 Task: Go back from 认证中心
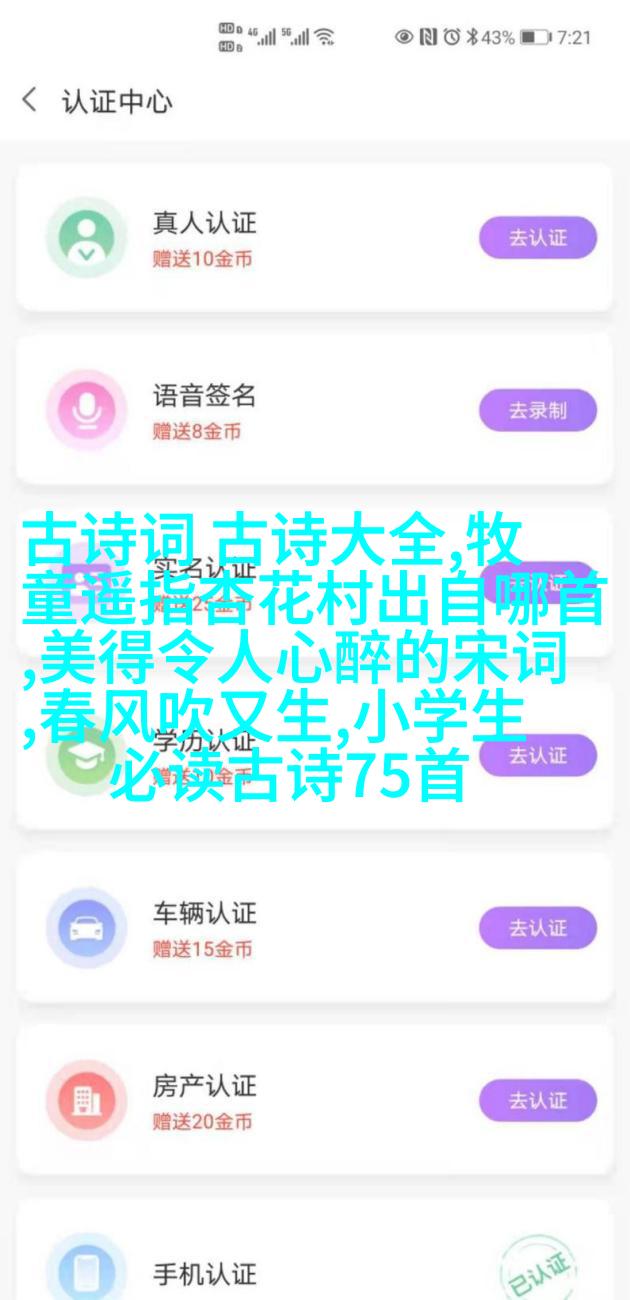click(30, 101)
